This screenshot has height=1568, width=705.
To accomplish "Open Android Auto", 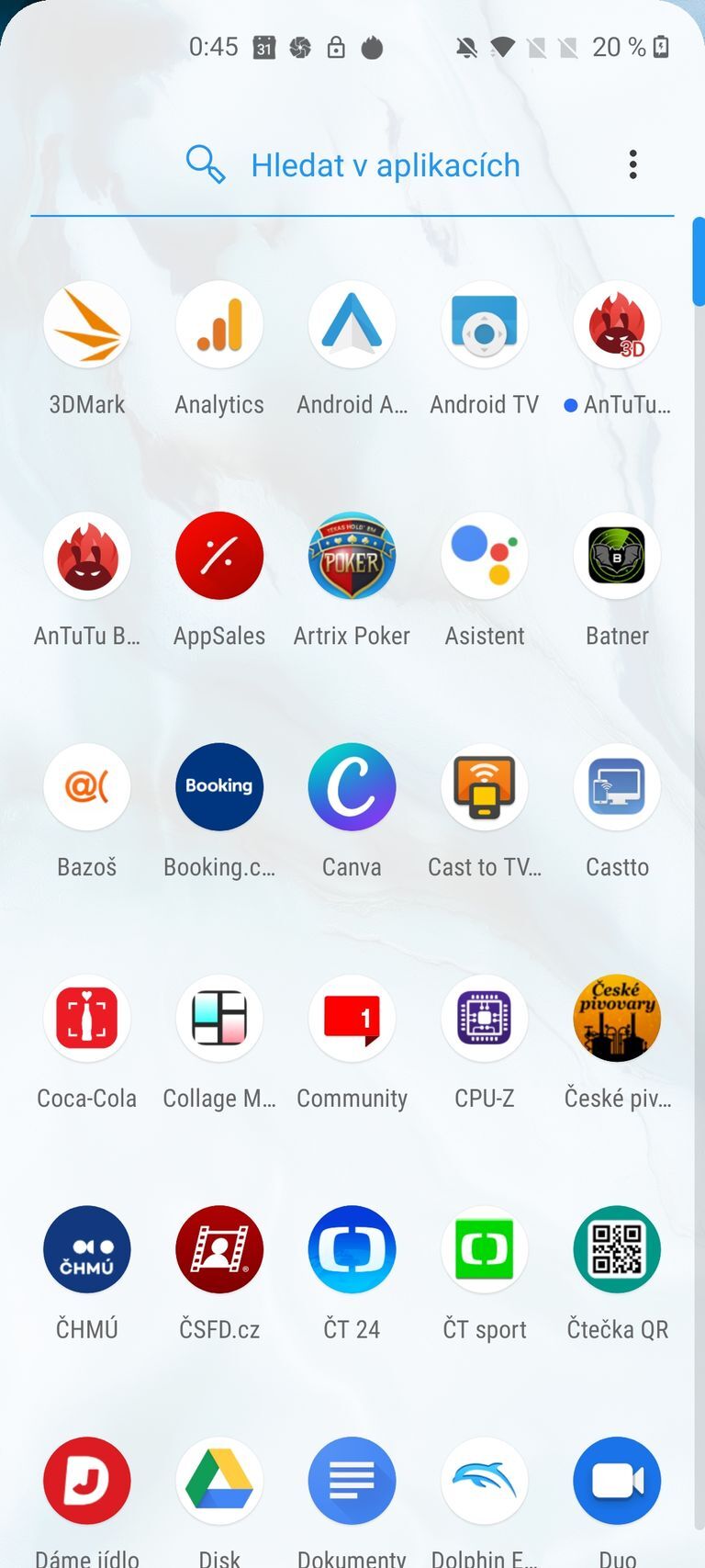I will tap(352, 324).
